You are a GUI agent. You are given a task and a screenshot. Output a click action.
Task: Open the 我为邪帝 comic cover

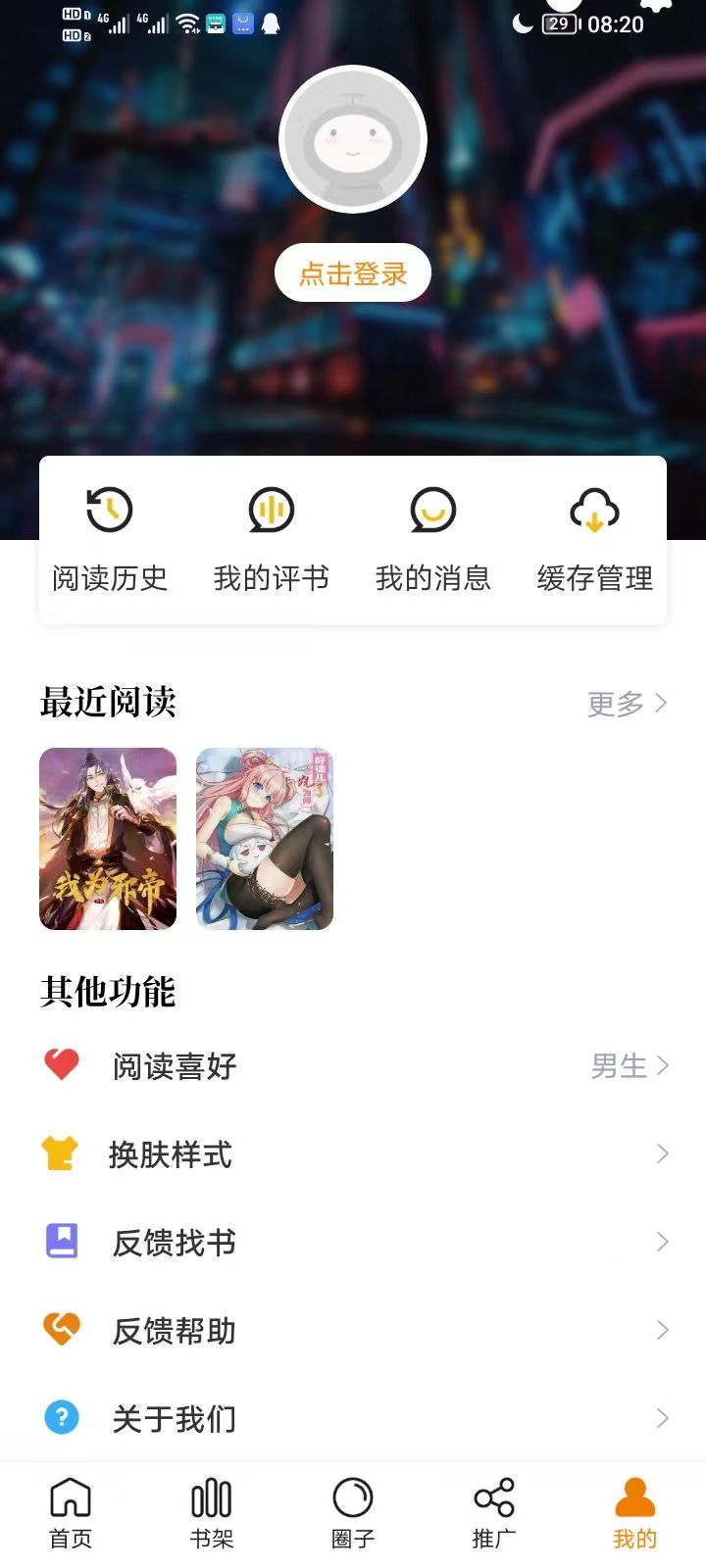click(x=108, y=839)
